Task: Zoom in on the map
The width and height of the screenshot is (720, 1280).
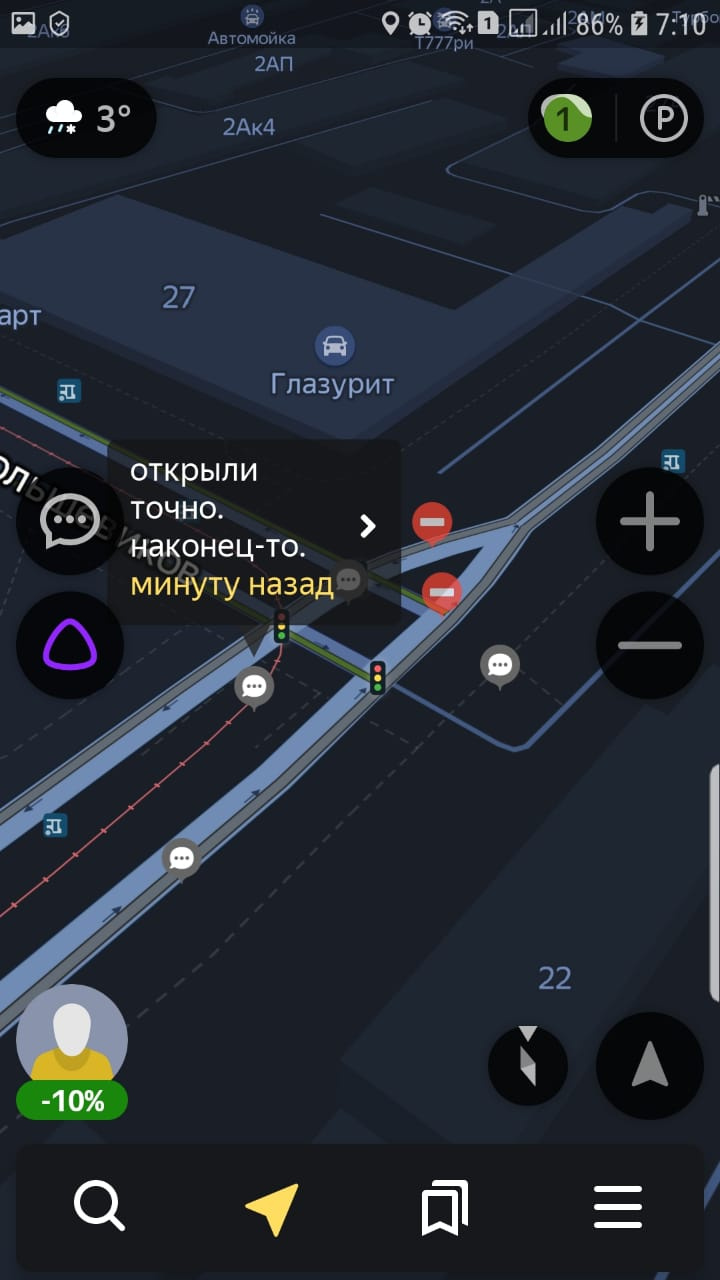Action: (x=649, y=521)
